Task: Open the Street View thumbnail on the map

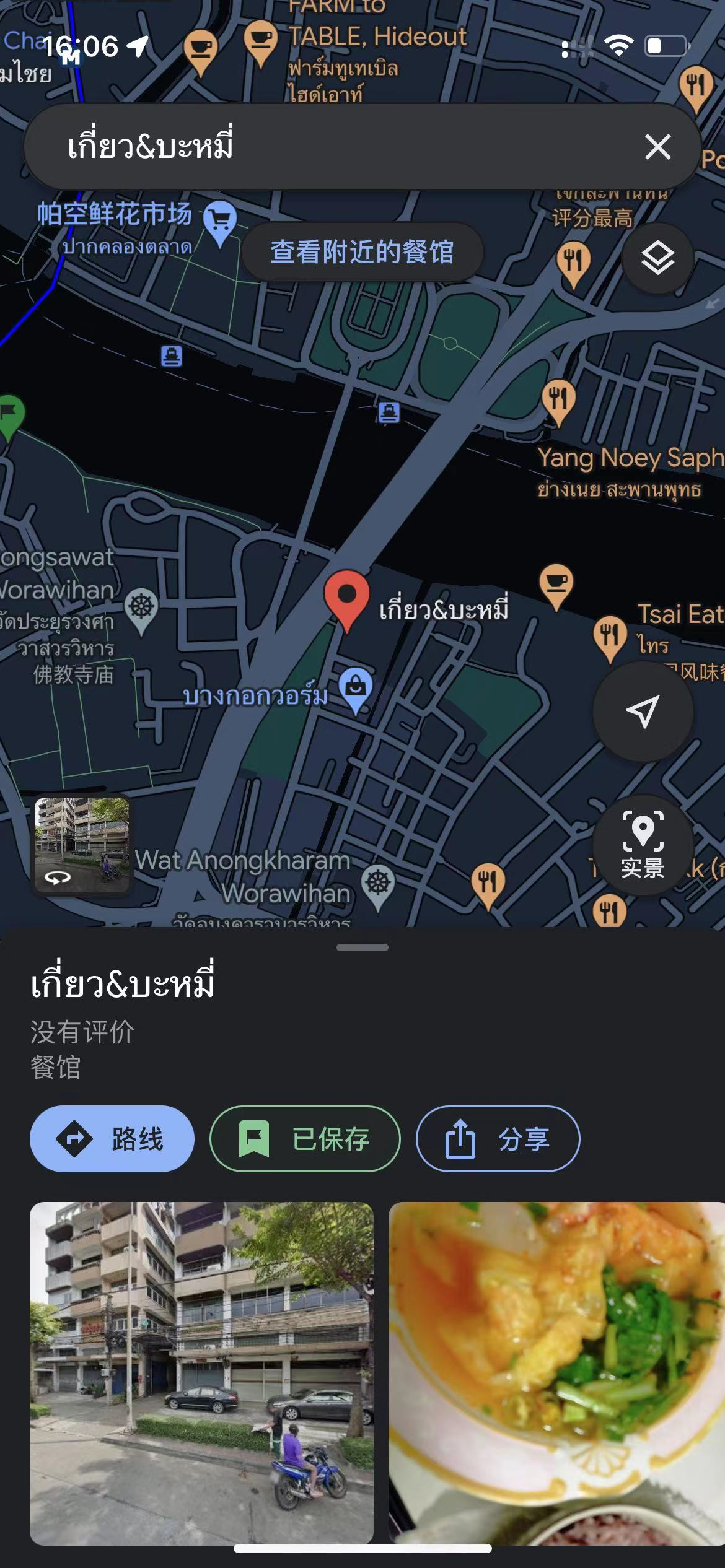Action: point(82,845)
